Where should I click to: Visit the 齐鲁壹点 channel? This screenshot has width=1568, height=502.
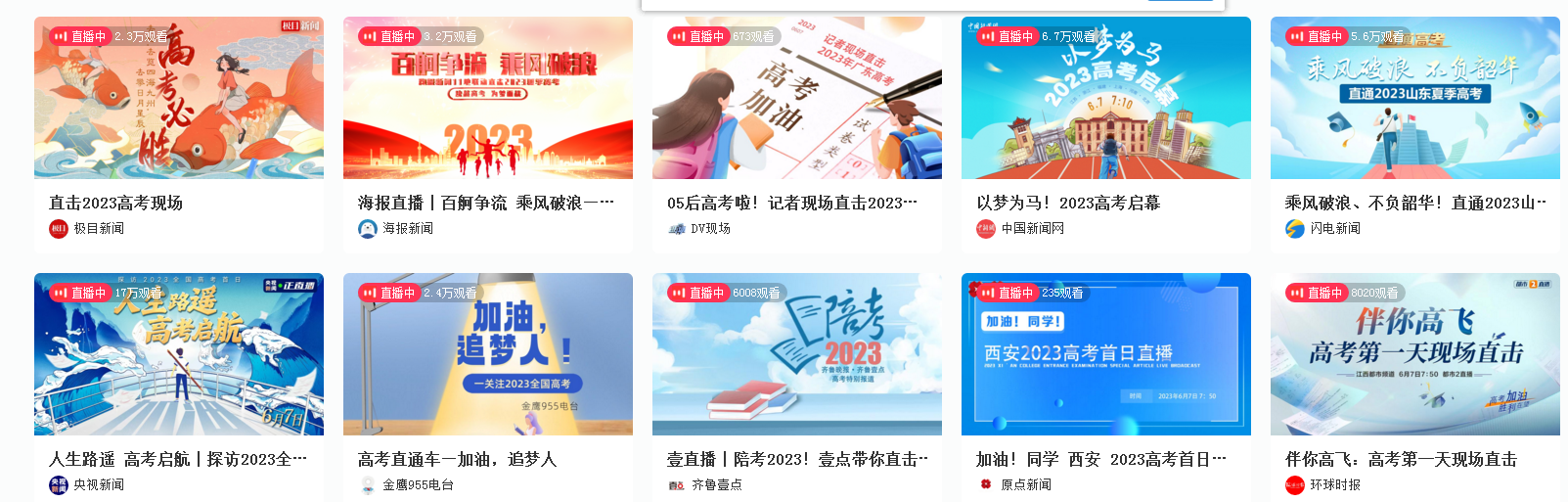716,485
